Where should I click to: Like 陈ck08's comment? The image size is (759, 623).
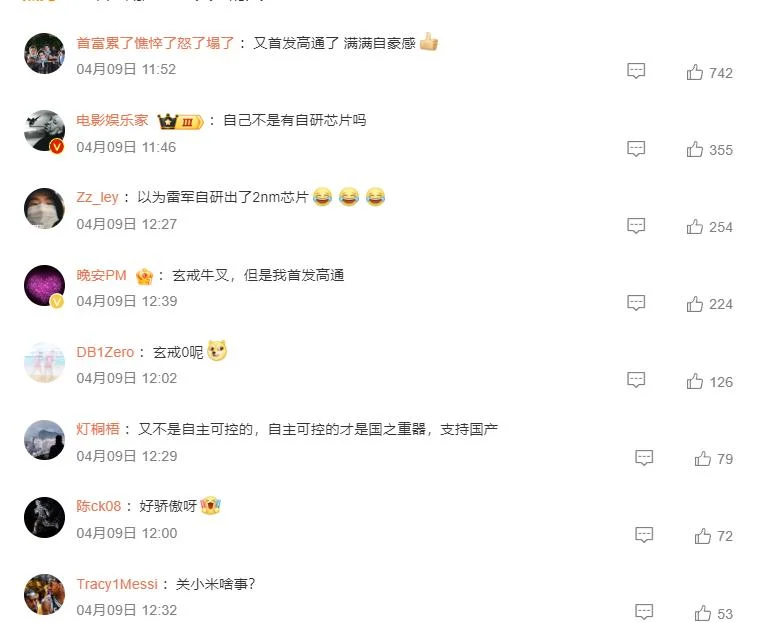703,536
